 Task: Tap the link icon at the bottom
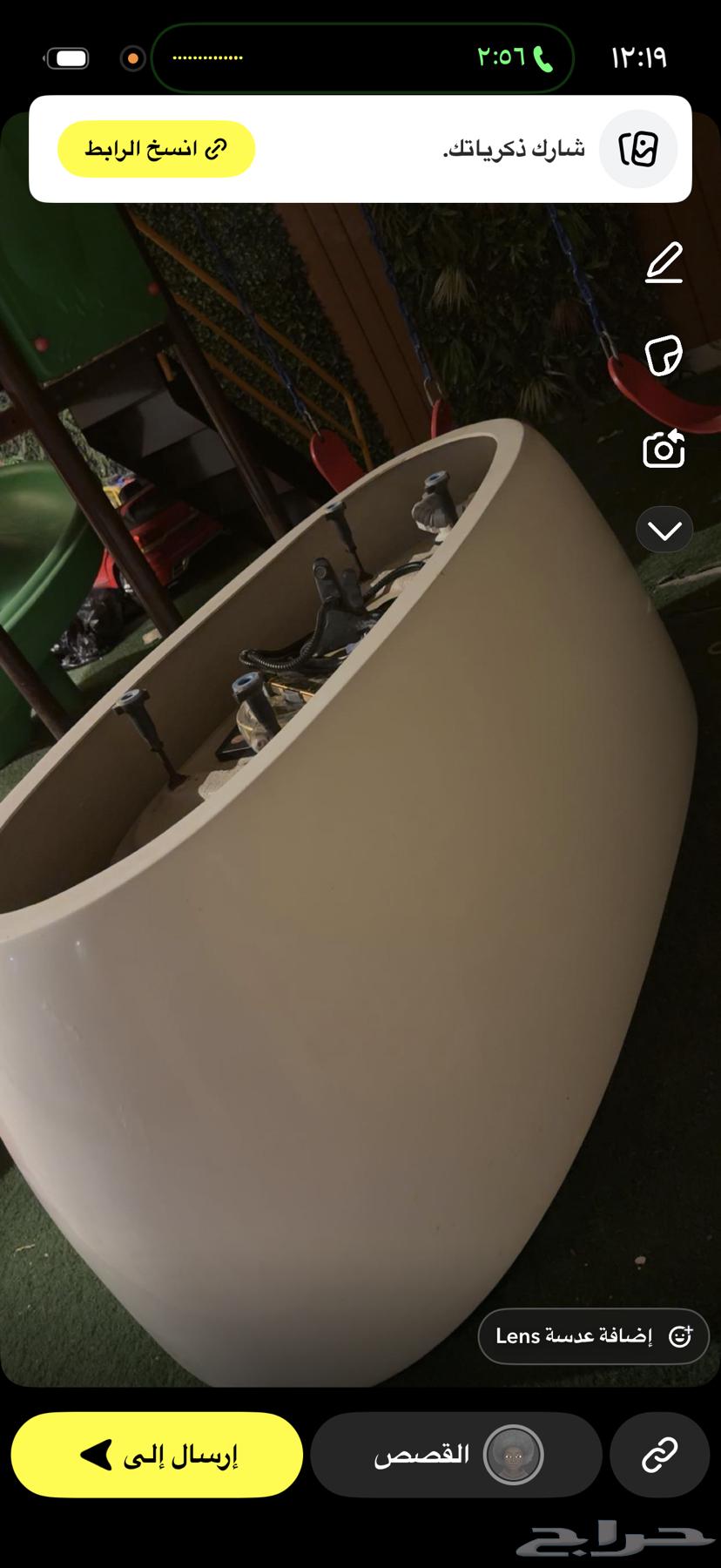click(x=659, y=1455)
